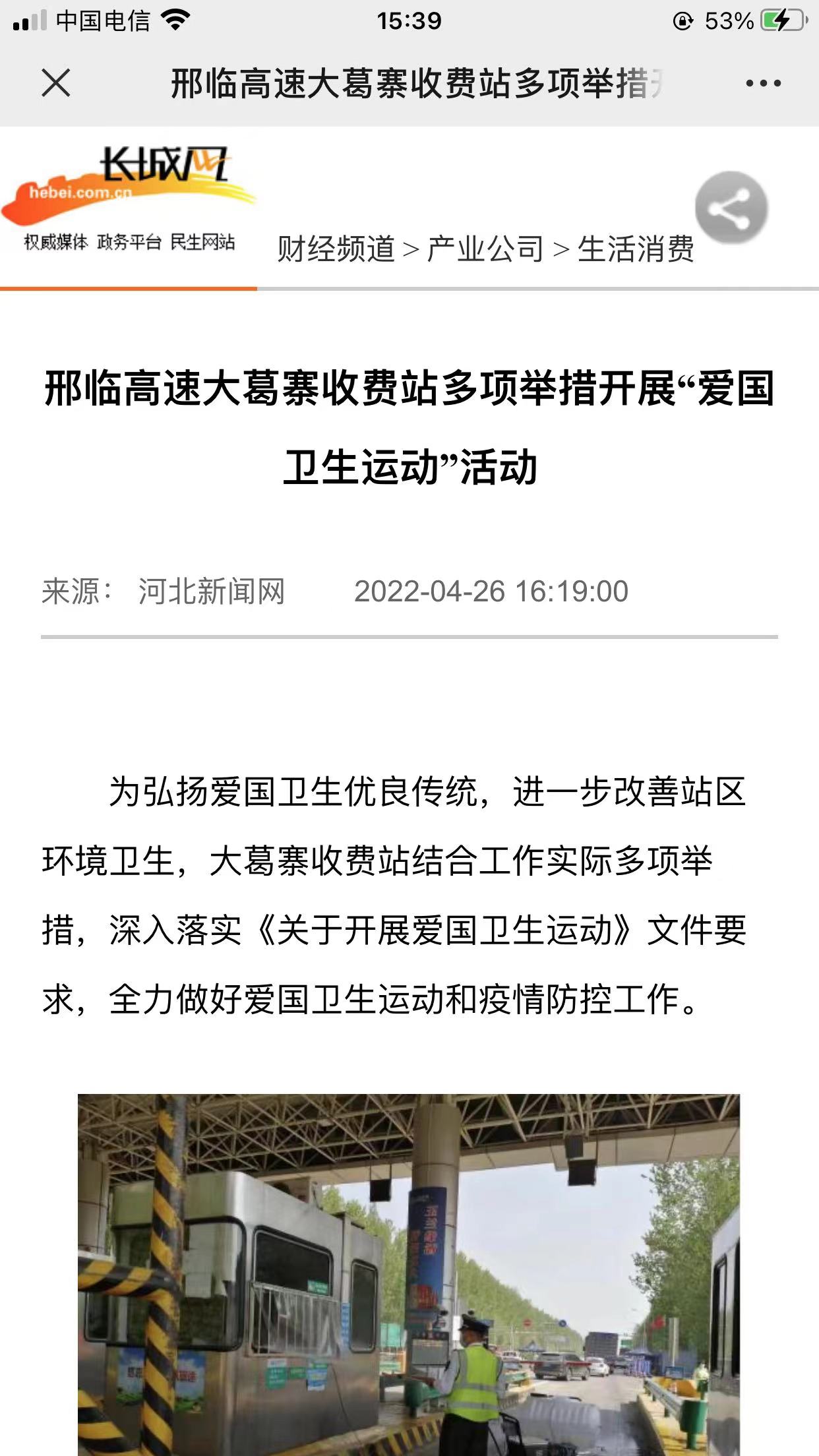Open the 财经频道 breadcrumb link
Viewport: 819px width, 1456px height.
click(336, 249)
